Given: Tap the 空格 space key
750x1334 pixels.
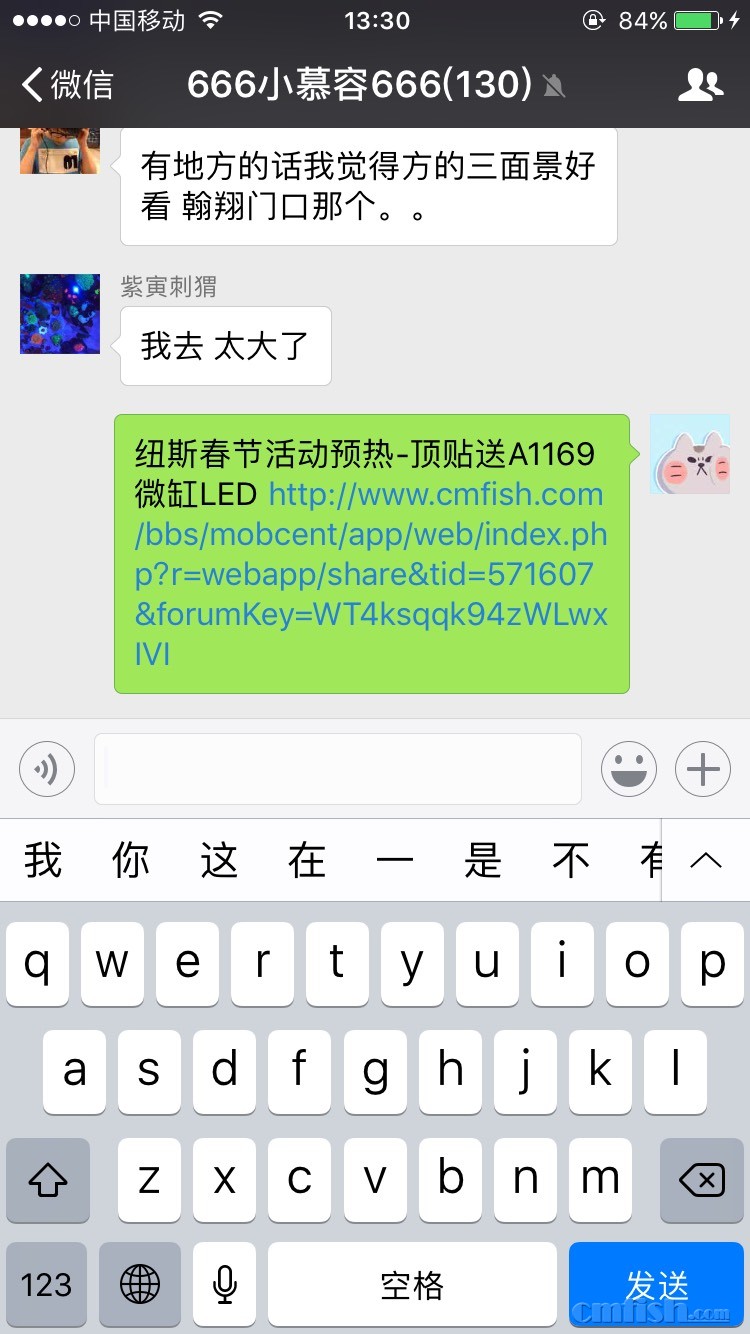Looking at the screenshot, I should pyautogui.click(x=412, y=1285).
